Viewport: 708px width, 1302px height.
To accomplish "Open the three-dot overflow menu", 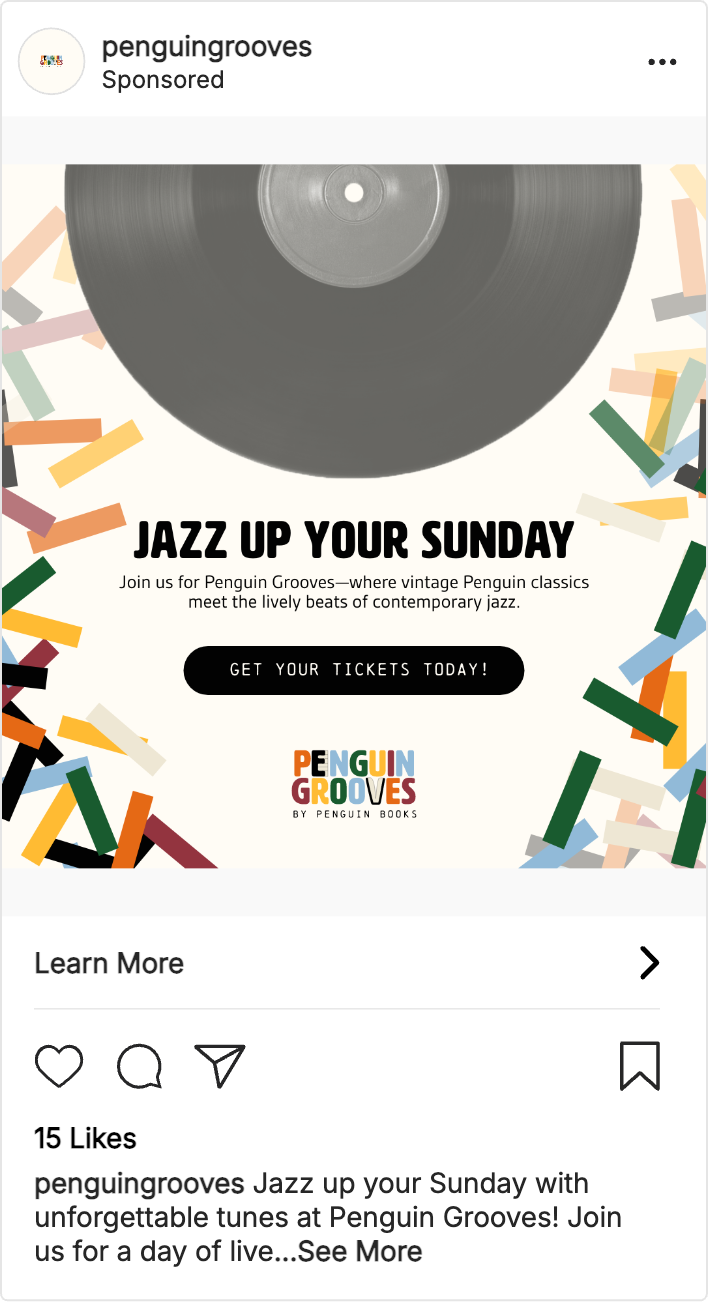I will 662,62.
